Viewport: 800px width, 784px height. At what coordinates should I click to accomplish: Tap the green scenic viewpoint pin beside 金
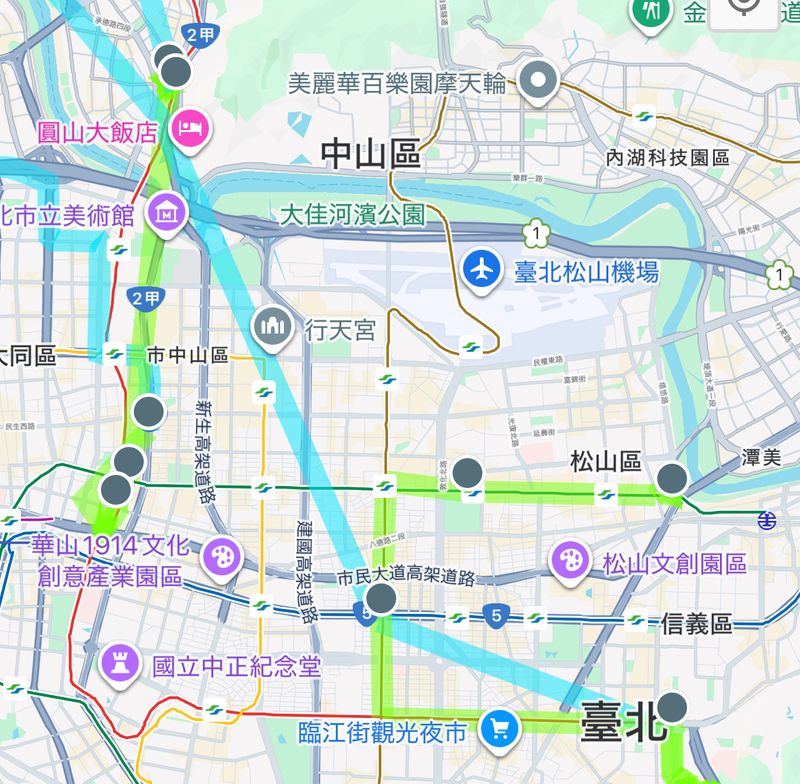(x=650, y=11)
